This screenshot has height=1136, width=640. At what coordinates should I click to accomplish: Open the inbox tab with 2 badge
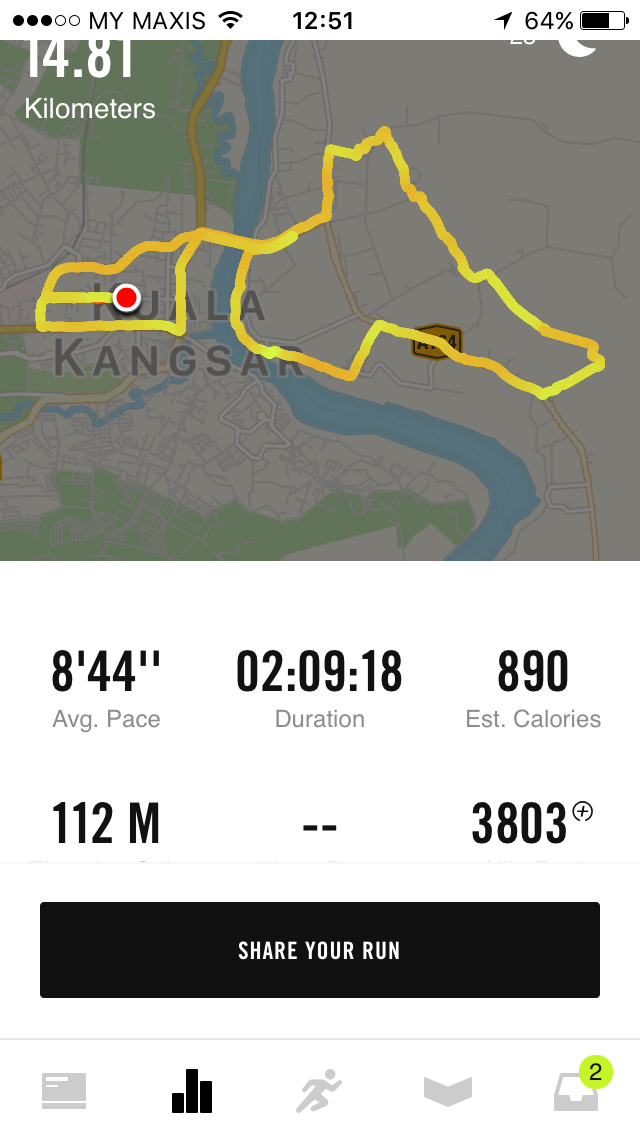[x=577, y=1090]
